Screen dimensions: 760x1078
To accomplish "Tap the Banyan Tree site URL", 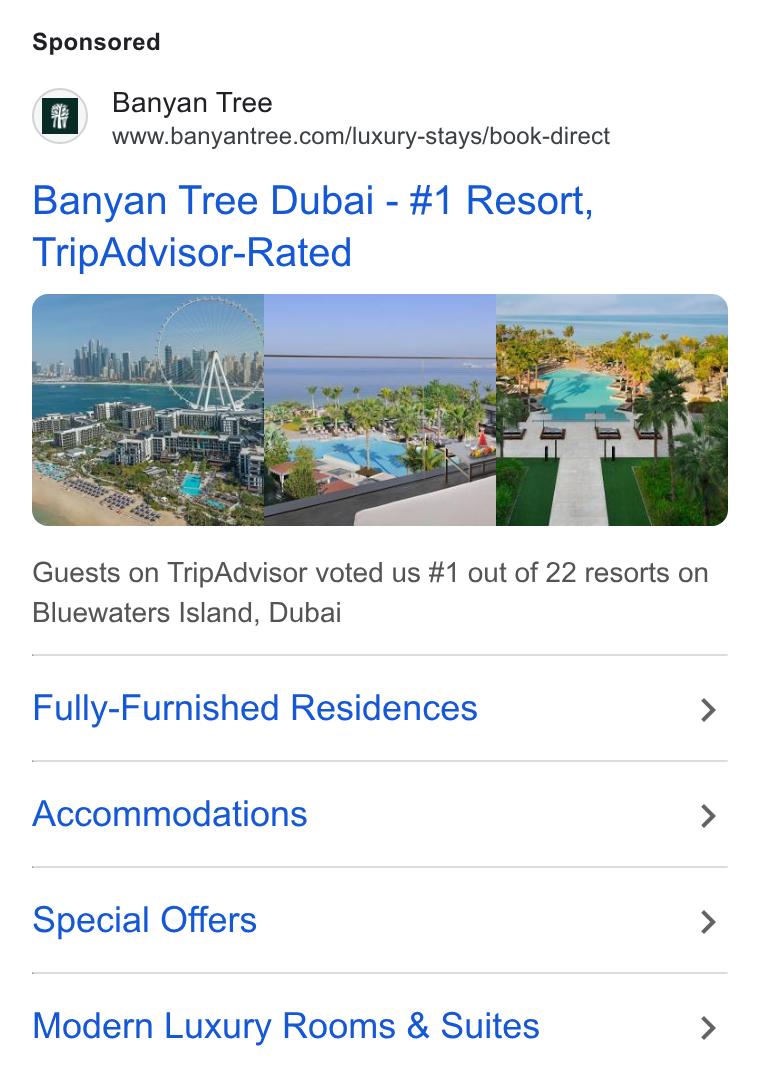I will (x=360, y=136).
